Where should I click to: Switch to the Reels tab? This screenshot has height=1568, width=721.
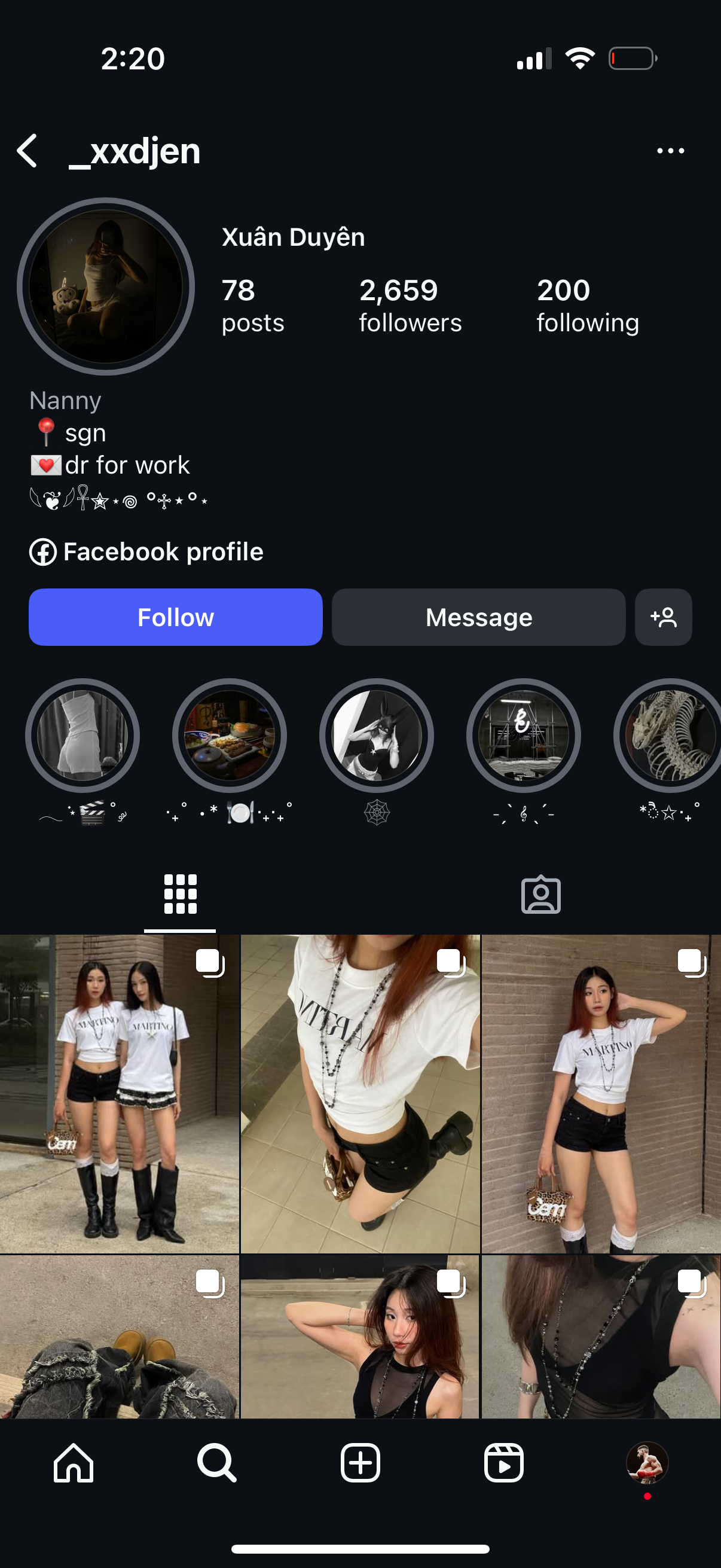[x=504, y=1462]
